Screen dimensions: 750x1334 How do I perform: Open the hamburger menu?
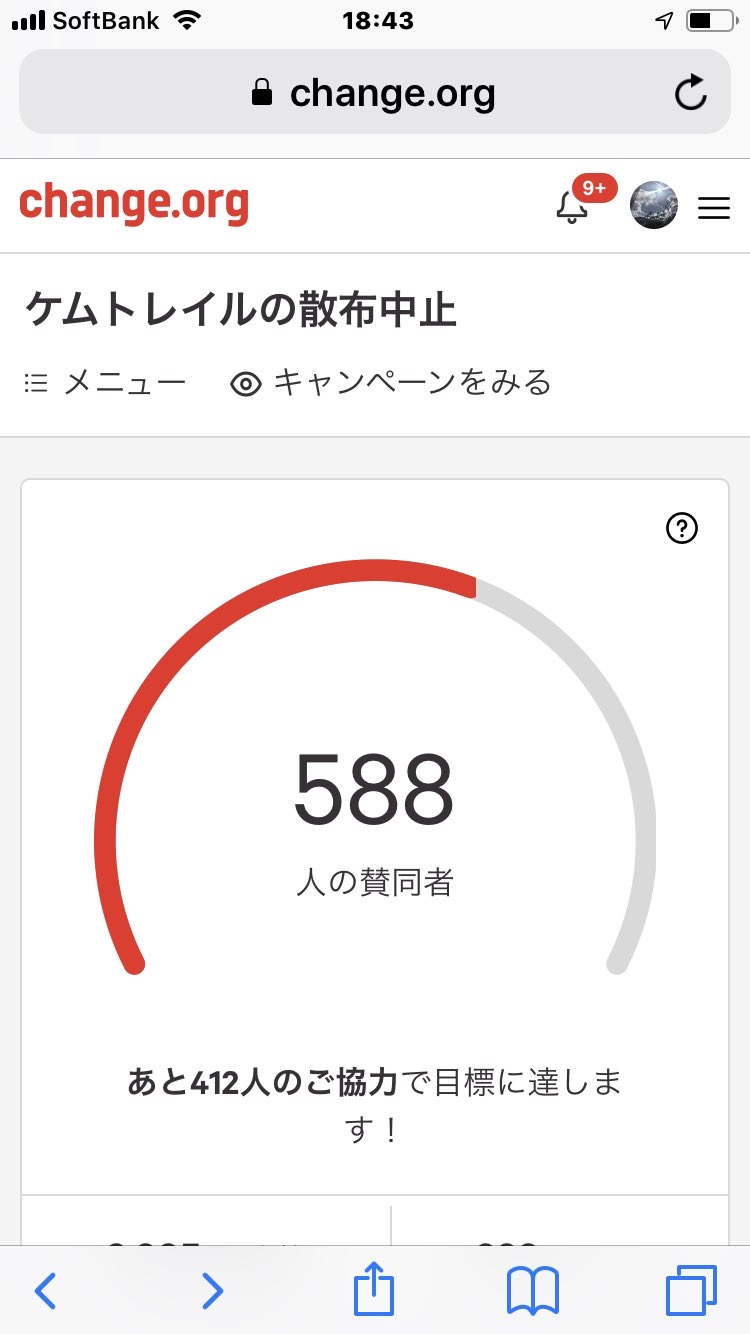[x=714, y=208]
